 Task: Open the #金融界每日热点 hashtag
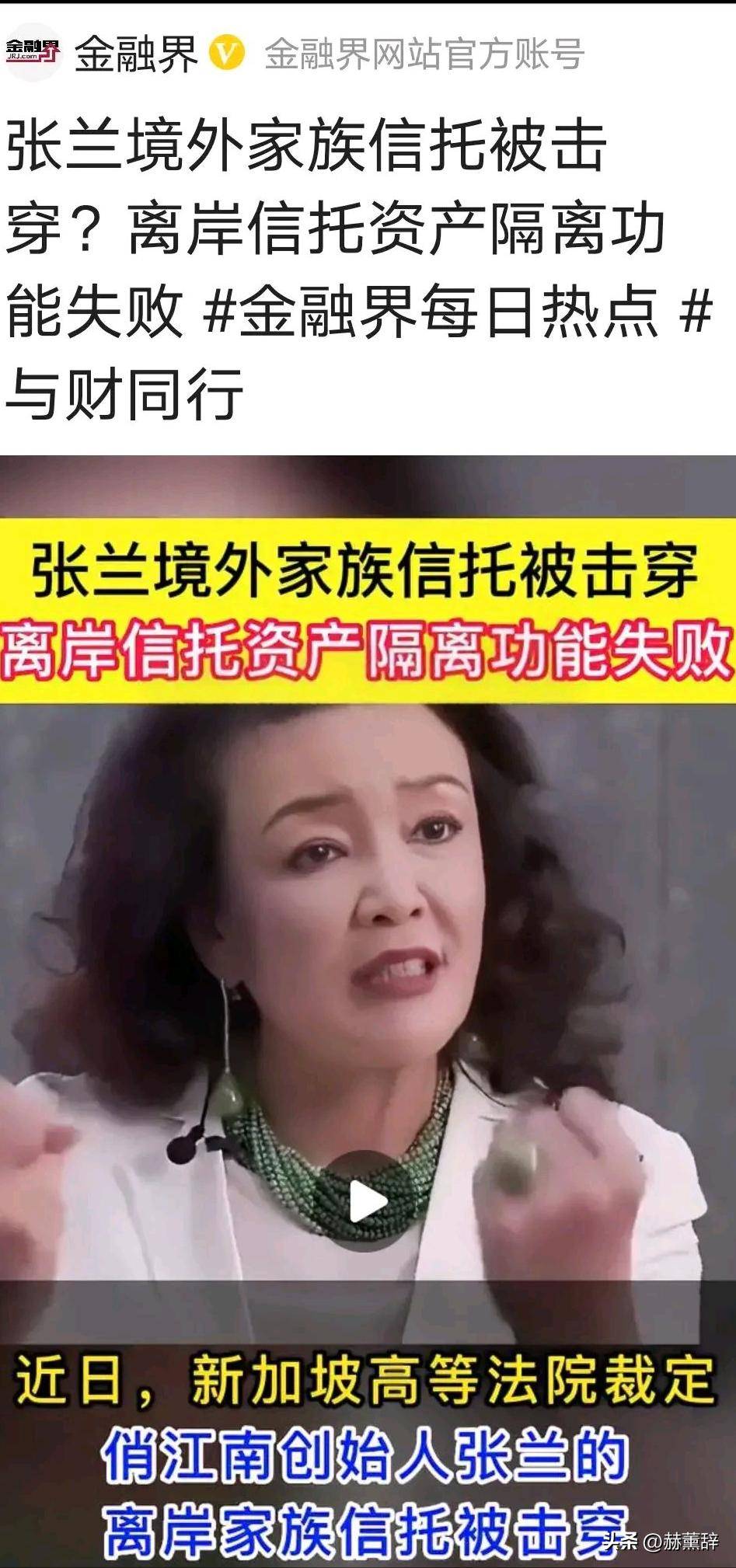430,312
